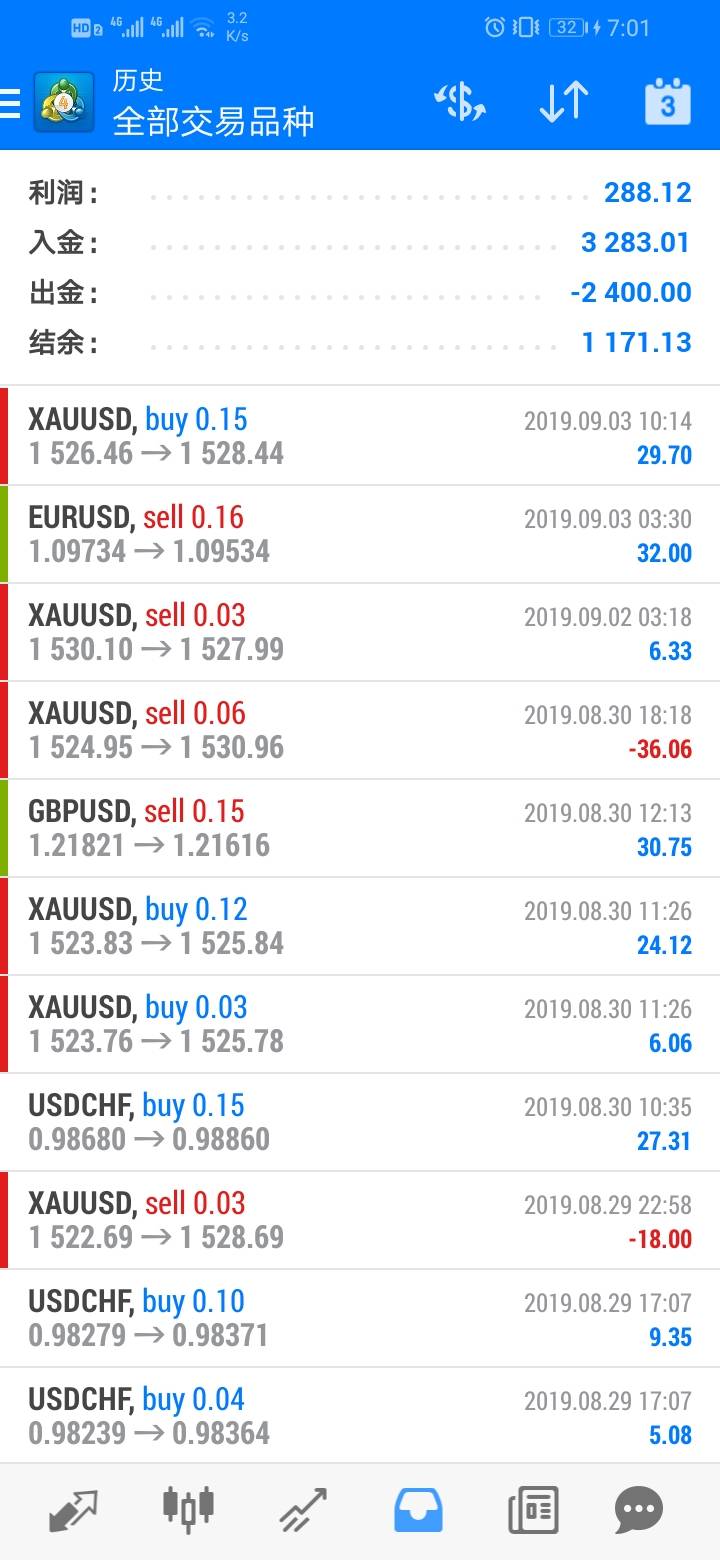
Task: Switch to the Quotes tab
Action: pyautogui.click(x=73, y=1510)
